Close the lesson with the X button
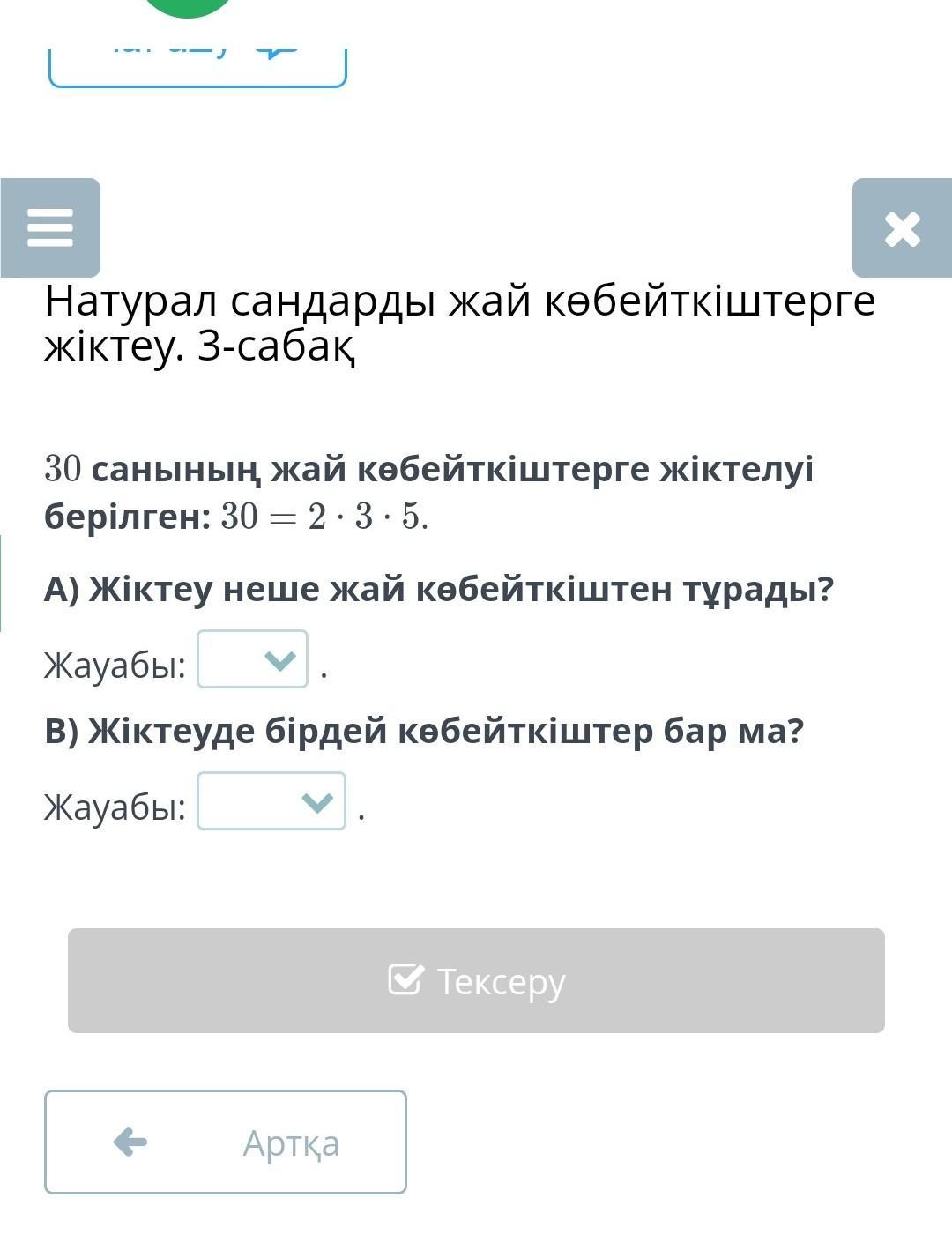 click(902, 228)
